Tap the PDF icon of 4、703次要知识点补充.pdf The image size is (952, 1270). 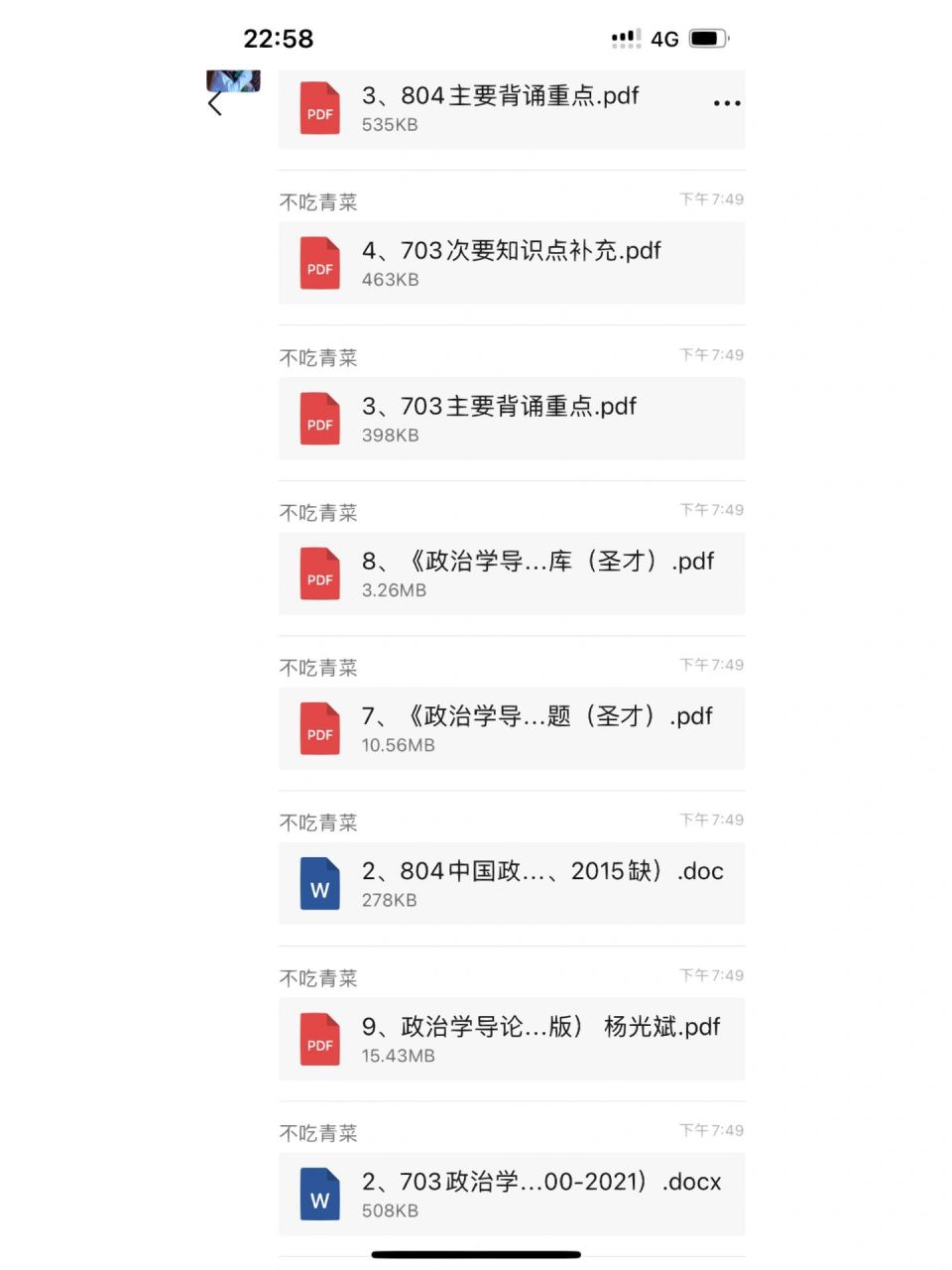318,263
